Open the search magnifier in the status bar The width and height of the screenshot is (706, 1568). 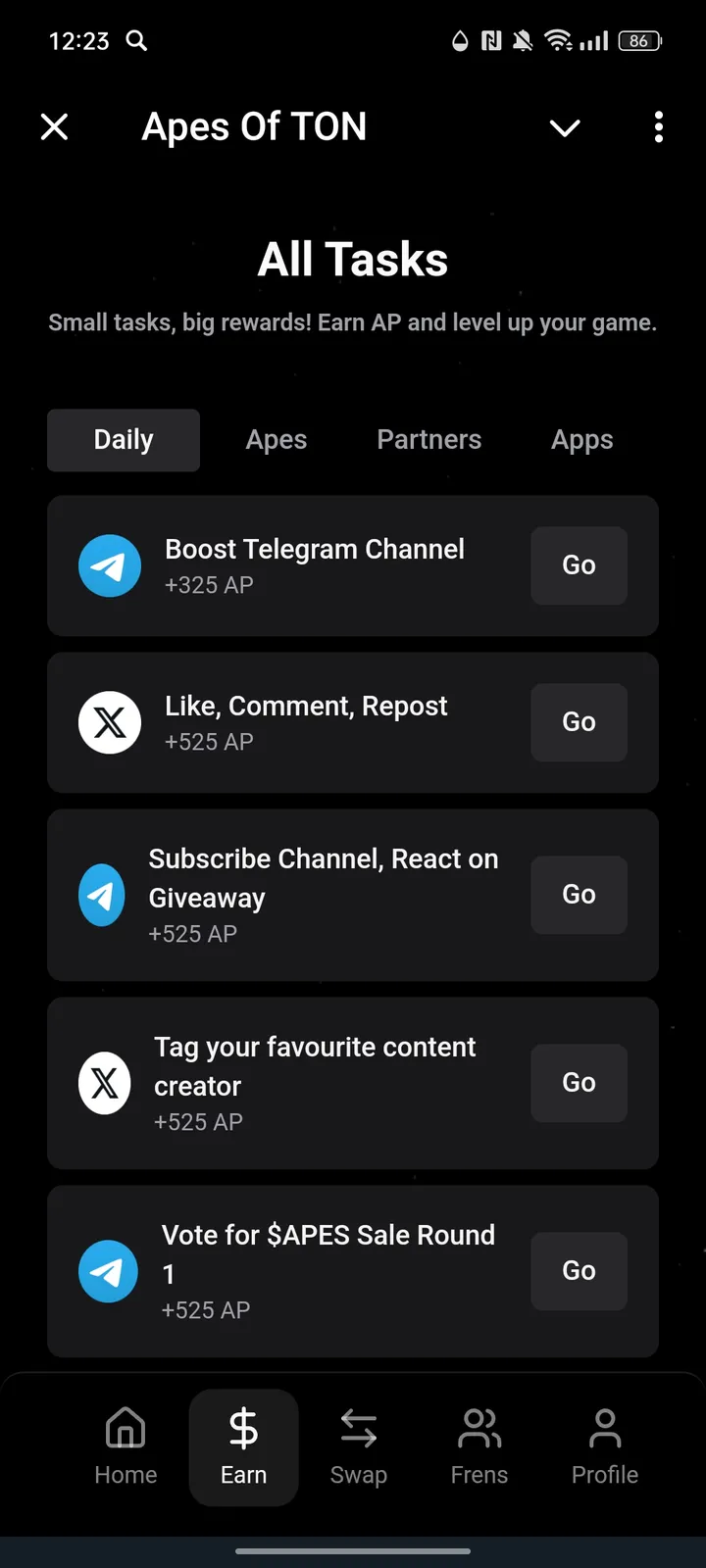click(136, 41)
